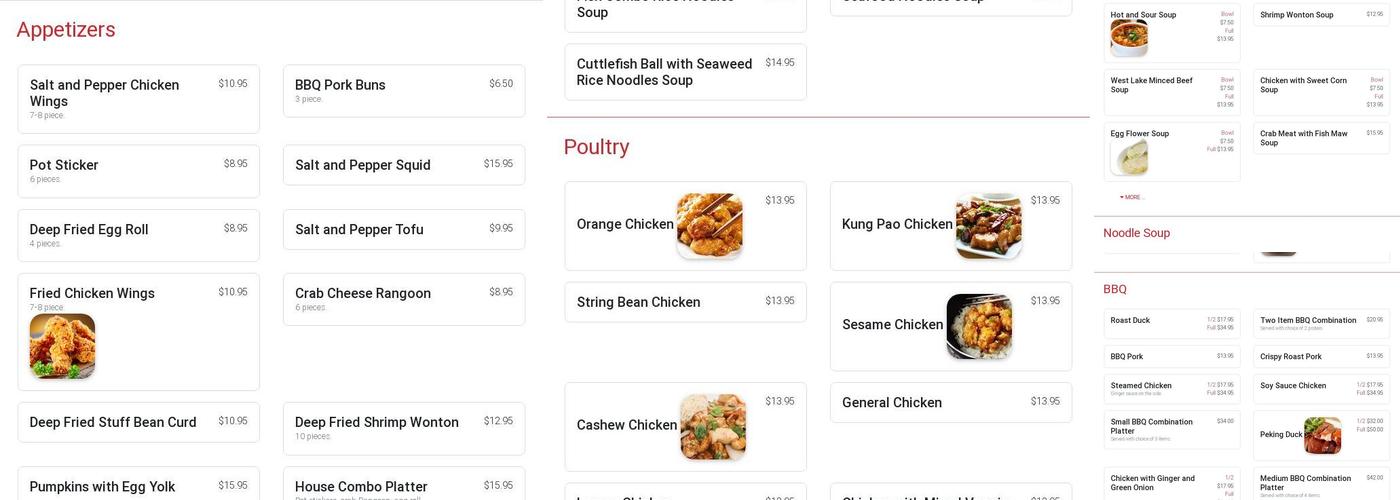
Task: Choose Cuttlefish Ball with Seaweed Rice Noodles Soup
Action: (685, 72)
